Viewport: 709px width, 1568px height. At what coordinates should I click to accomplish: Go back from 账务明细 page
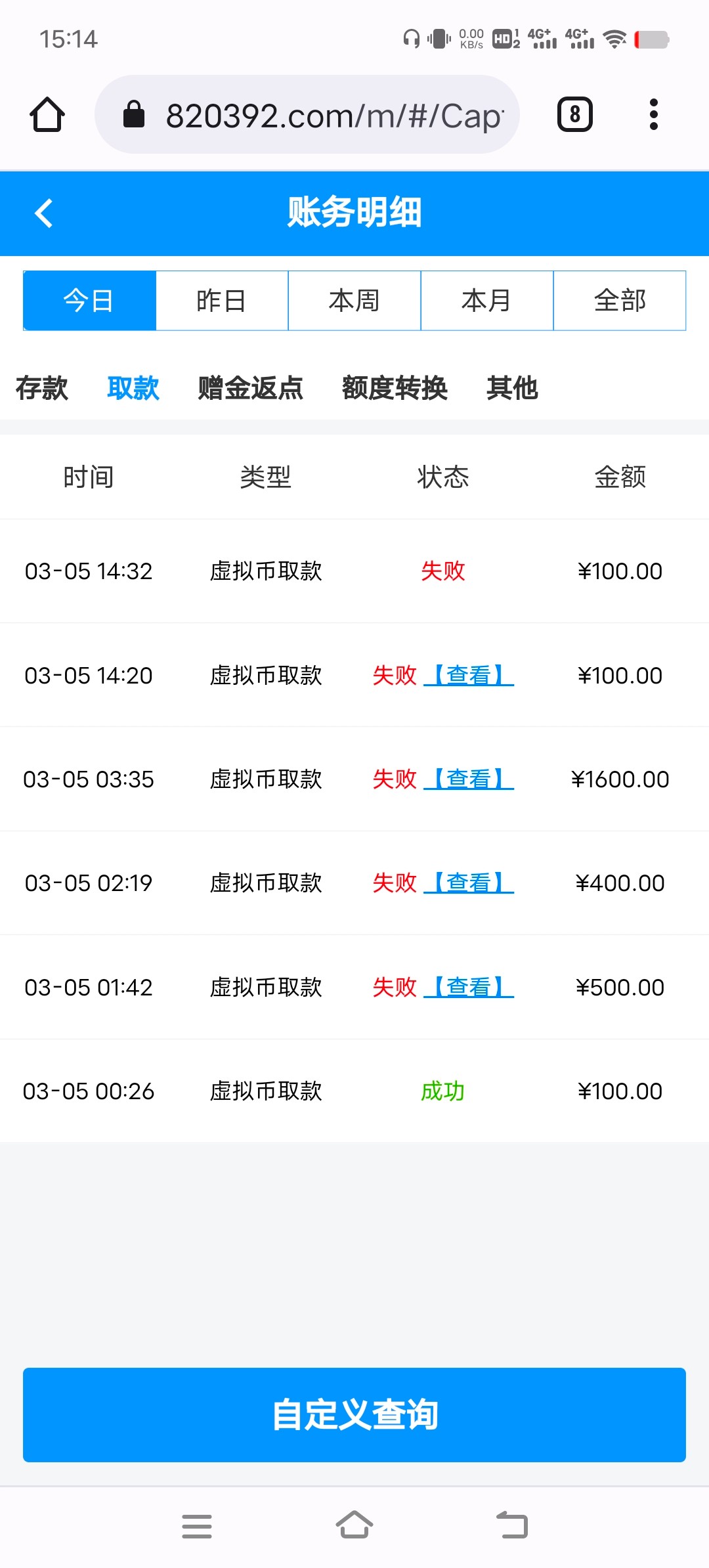[x=43, y=213]
